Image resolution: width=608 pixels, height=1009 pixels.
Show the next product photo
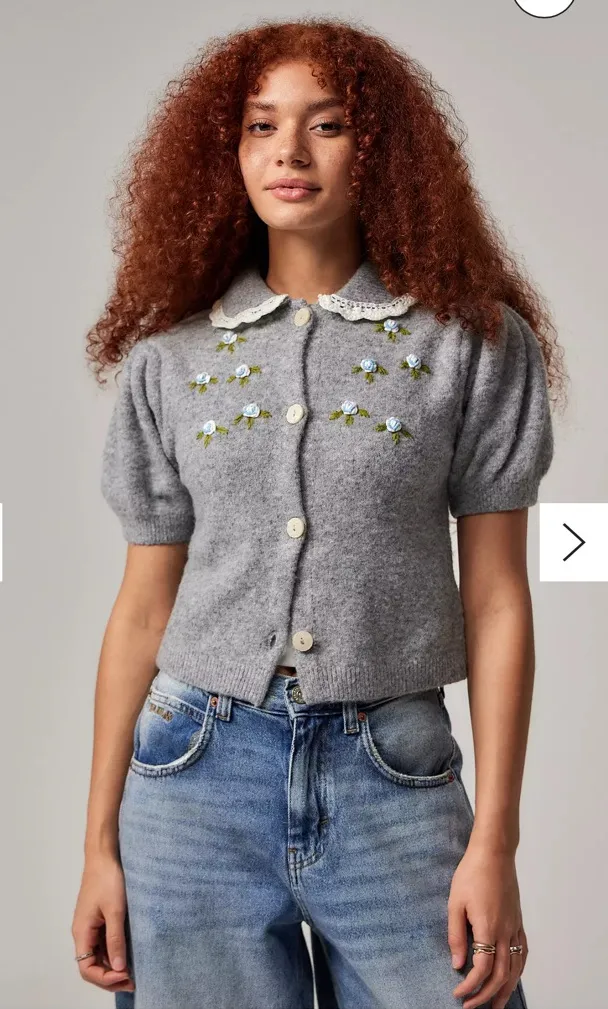[x=573, y=542]
